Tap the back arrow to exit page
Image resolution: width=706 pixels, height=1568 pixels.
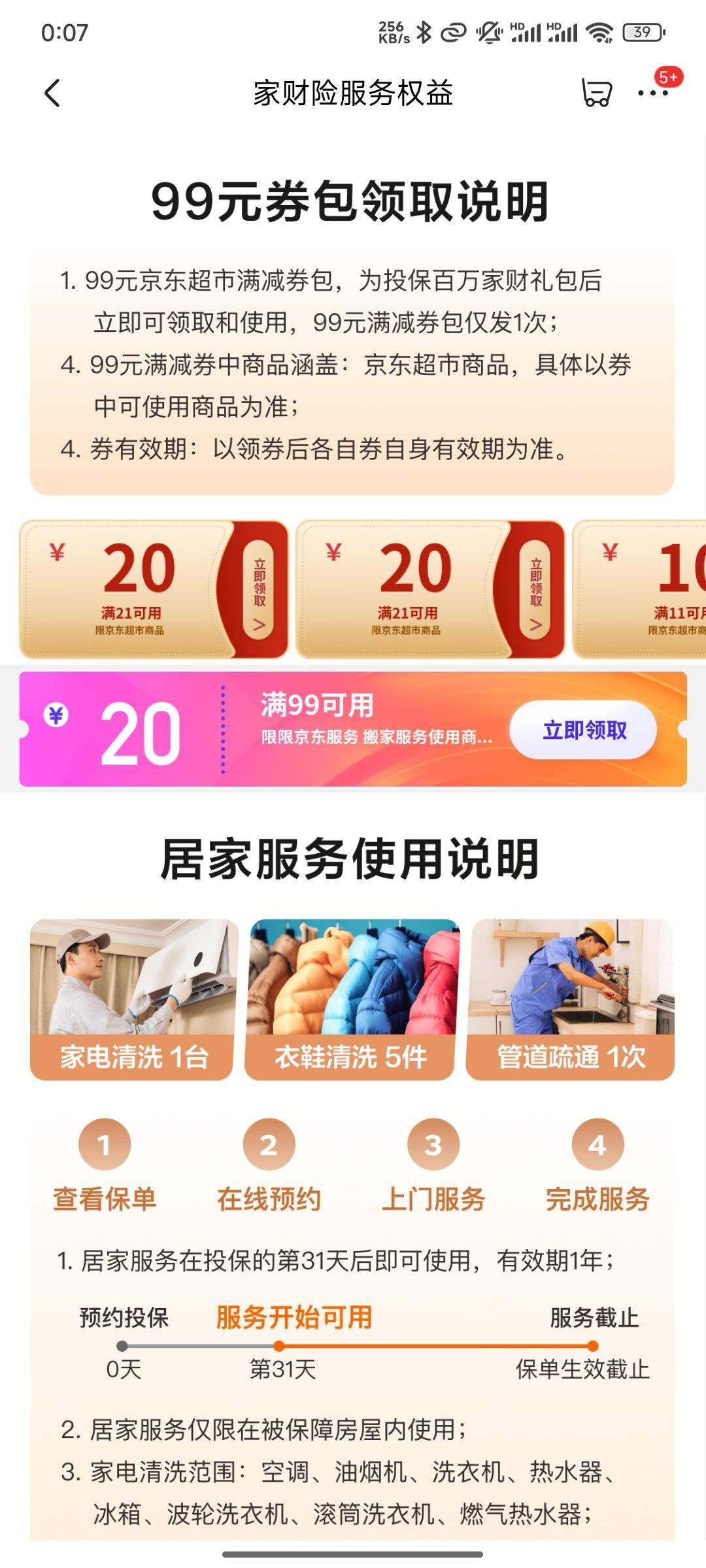click(52, 93)
